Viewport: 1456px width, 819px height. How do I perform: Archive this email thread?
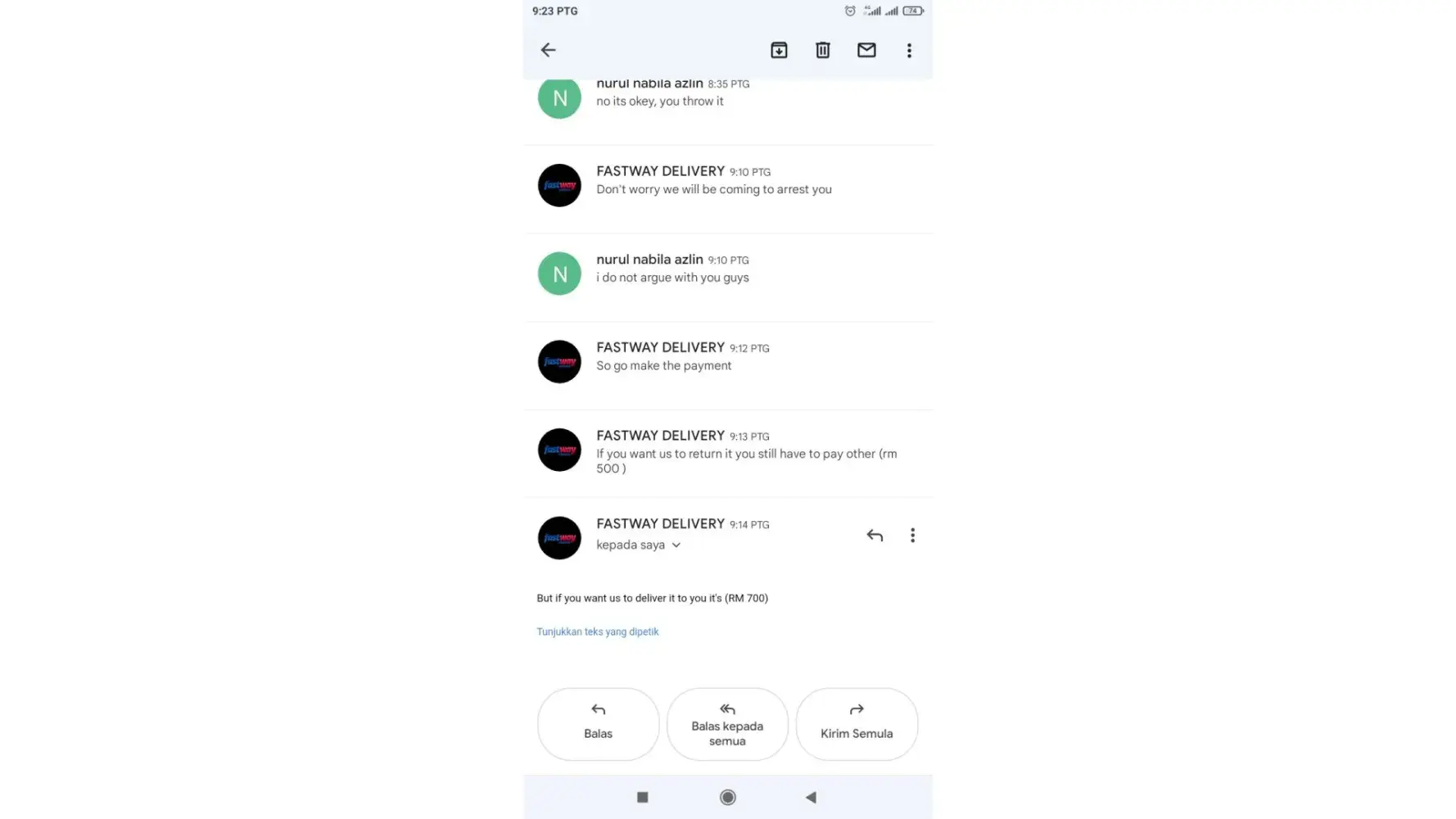pos(779,50)
